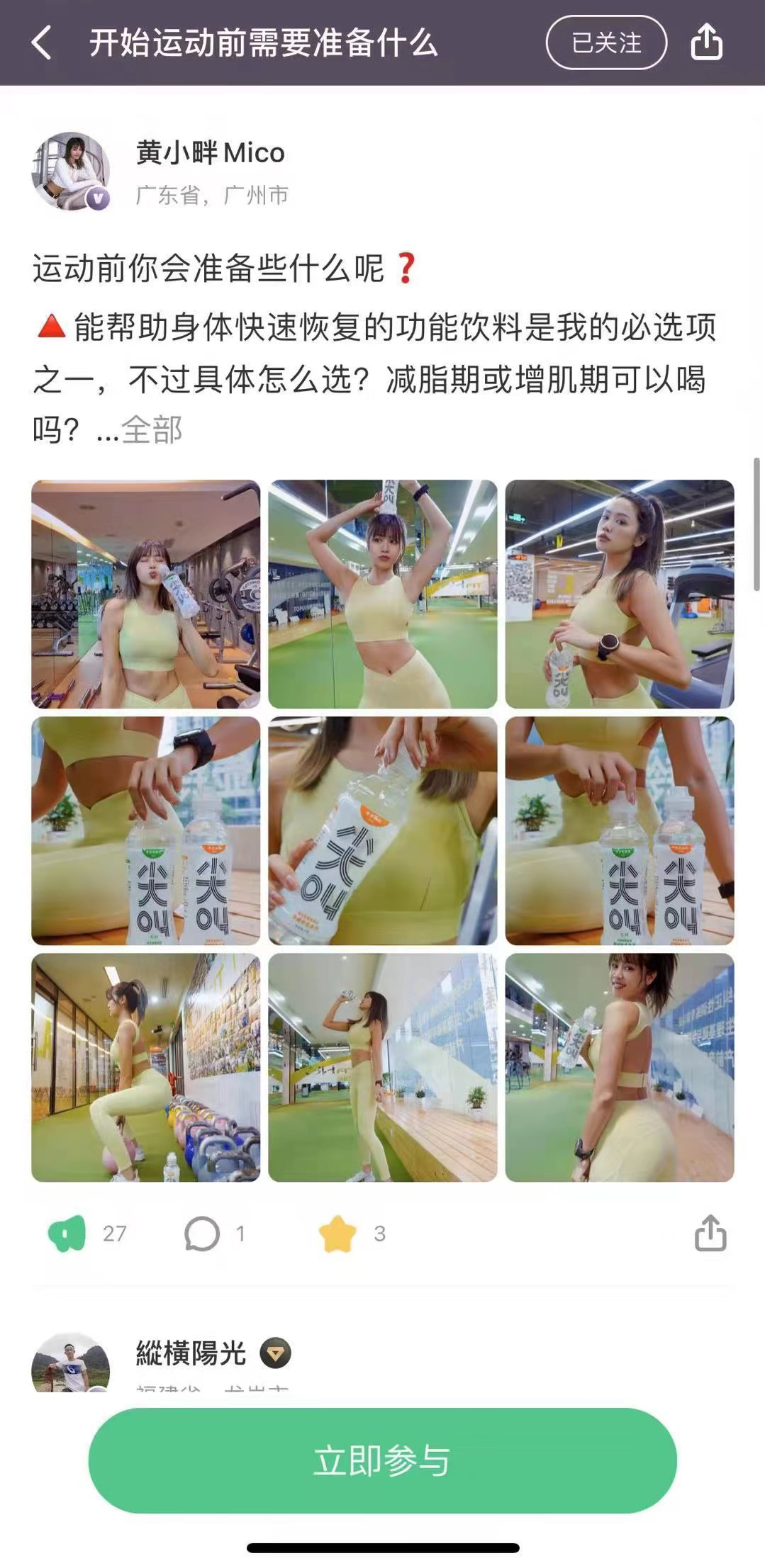Screen dimensions: 765x1568
Task: View the back-pose photo holding a bottle
Action: [x=620, y=1067]
